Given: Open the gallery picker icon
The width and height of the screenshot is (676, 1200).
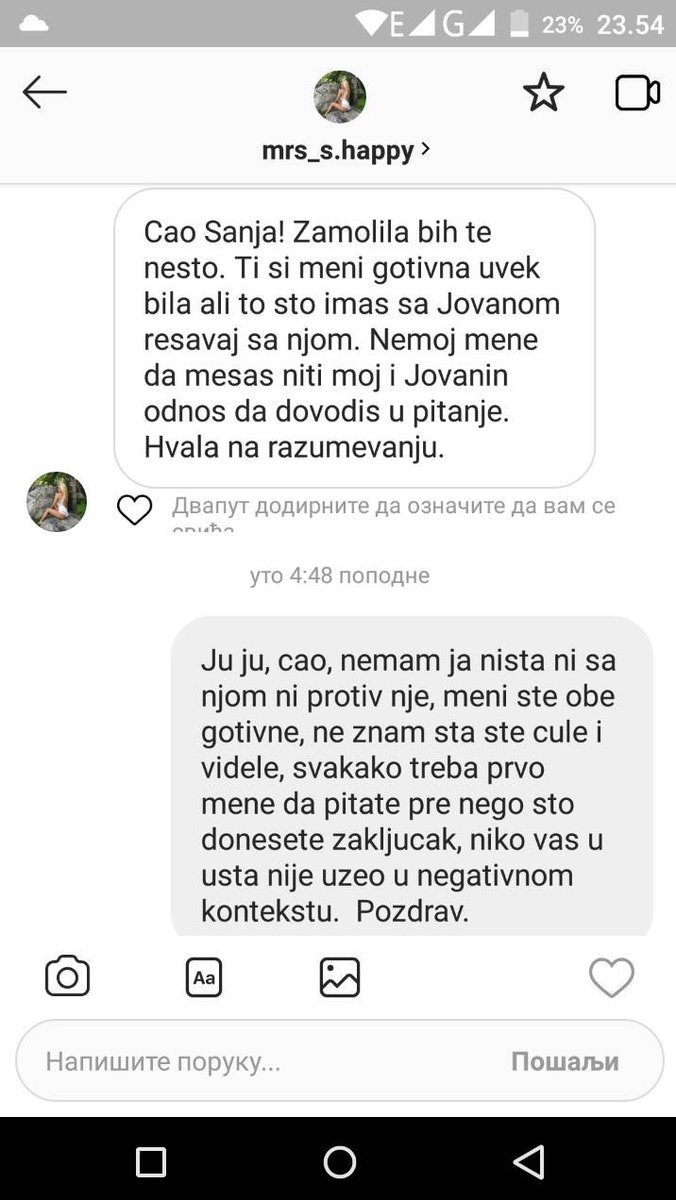Looking at the screenshot, I should [339, 977].
